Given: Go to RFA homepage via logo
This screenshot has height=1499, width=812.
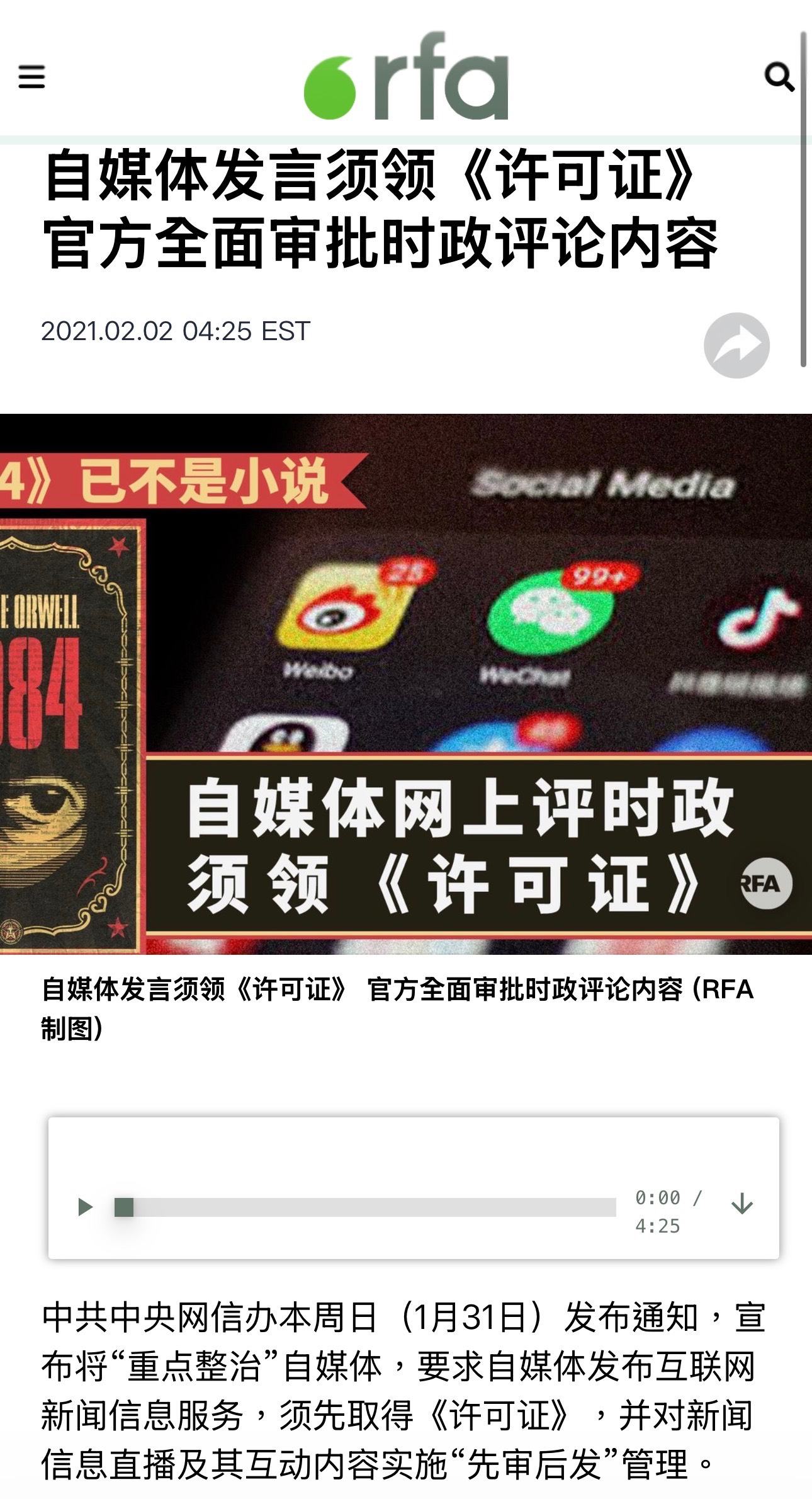Looking at the screenshot, I should click(x=406, y=76).
